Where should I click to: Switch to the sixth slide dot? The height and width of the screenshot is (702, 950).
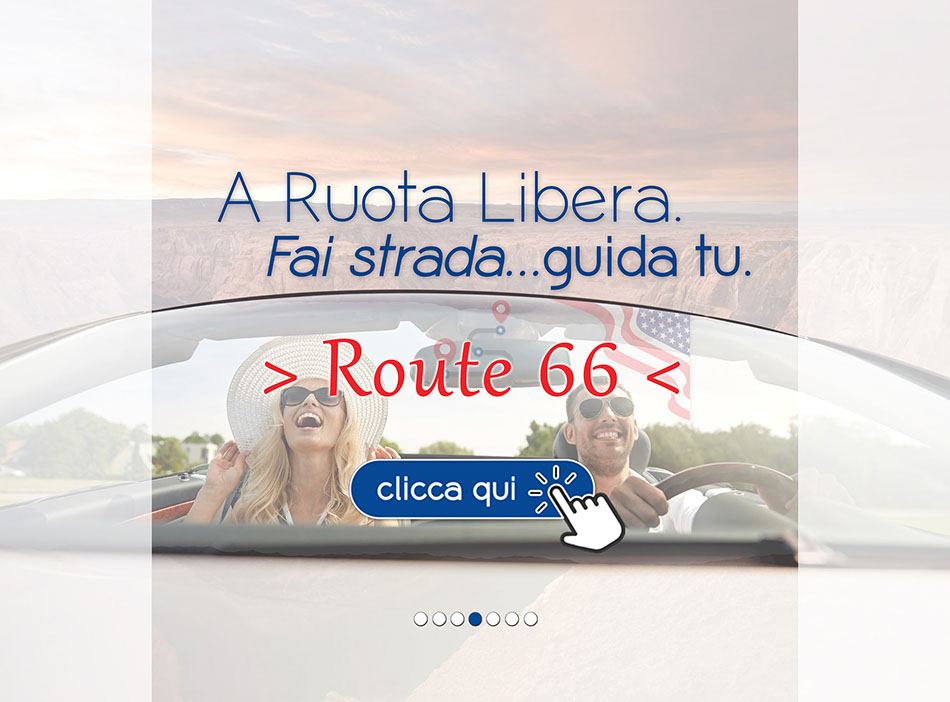pos(512,619)
